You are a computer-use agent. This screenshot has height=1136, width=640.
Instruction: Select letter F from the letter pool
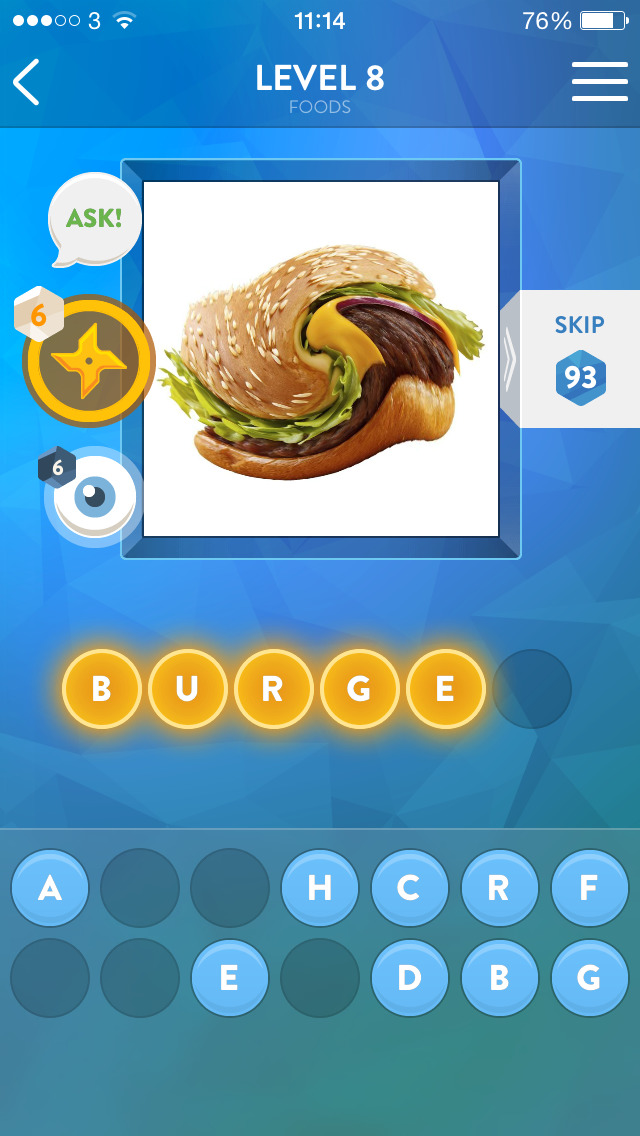point(589,888)
